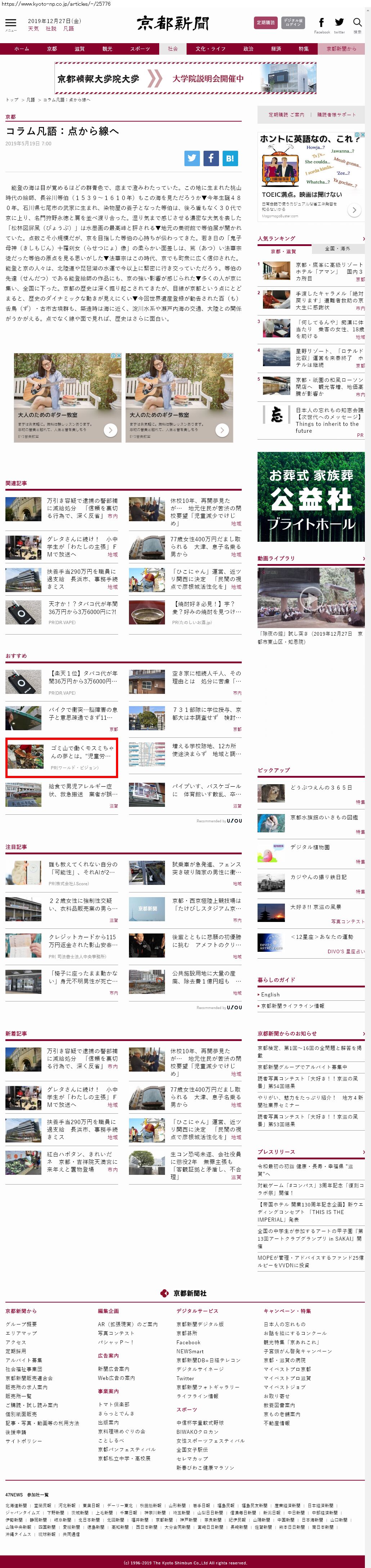This screenshot has height=1568, width=371.
Task: Open the 公益社 funeral banner ad
Action: 311,497
